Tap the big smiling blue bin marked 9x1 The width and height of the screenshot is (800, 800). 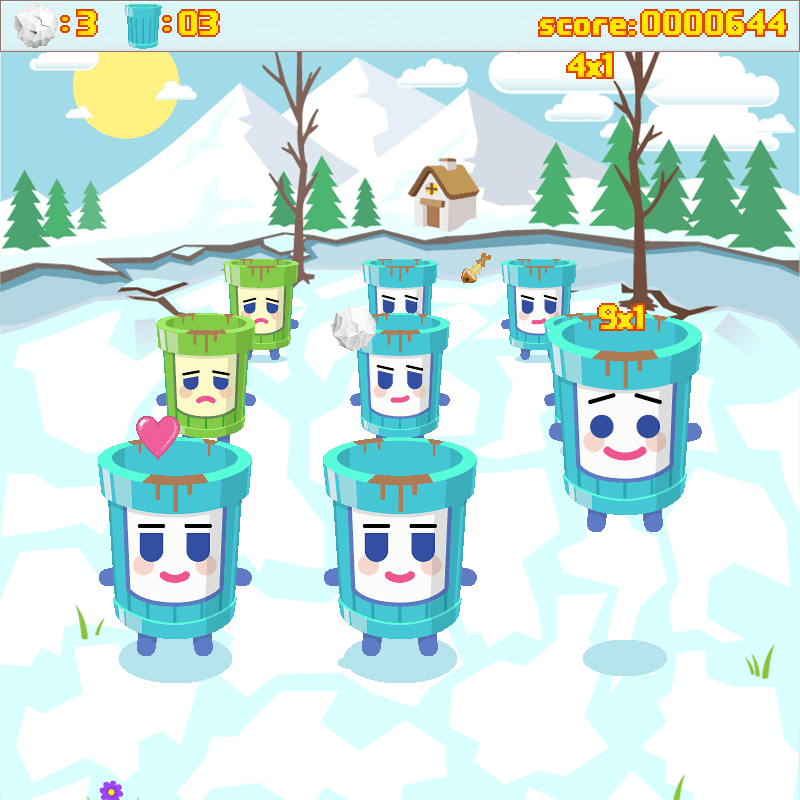pos(625,420)
